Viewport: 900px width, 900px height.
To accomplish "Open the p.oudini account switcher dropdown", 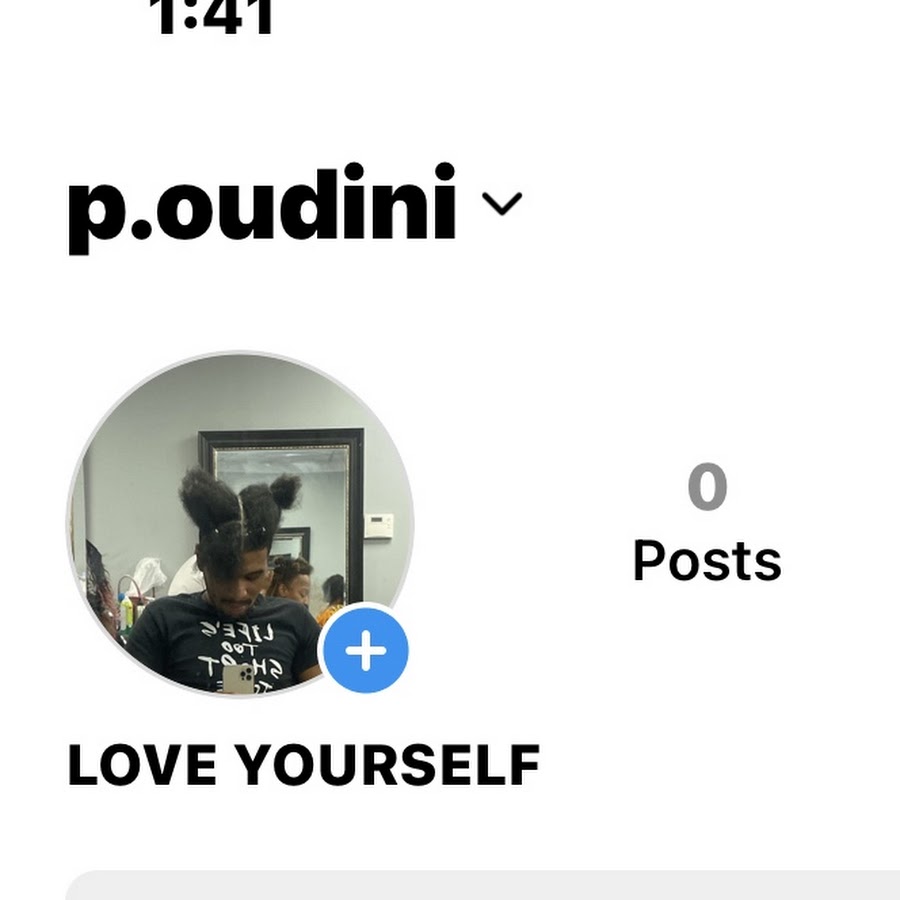I will [x=501, y=204].
